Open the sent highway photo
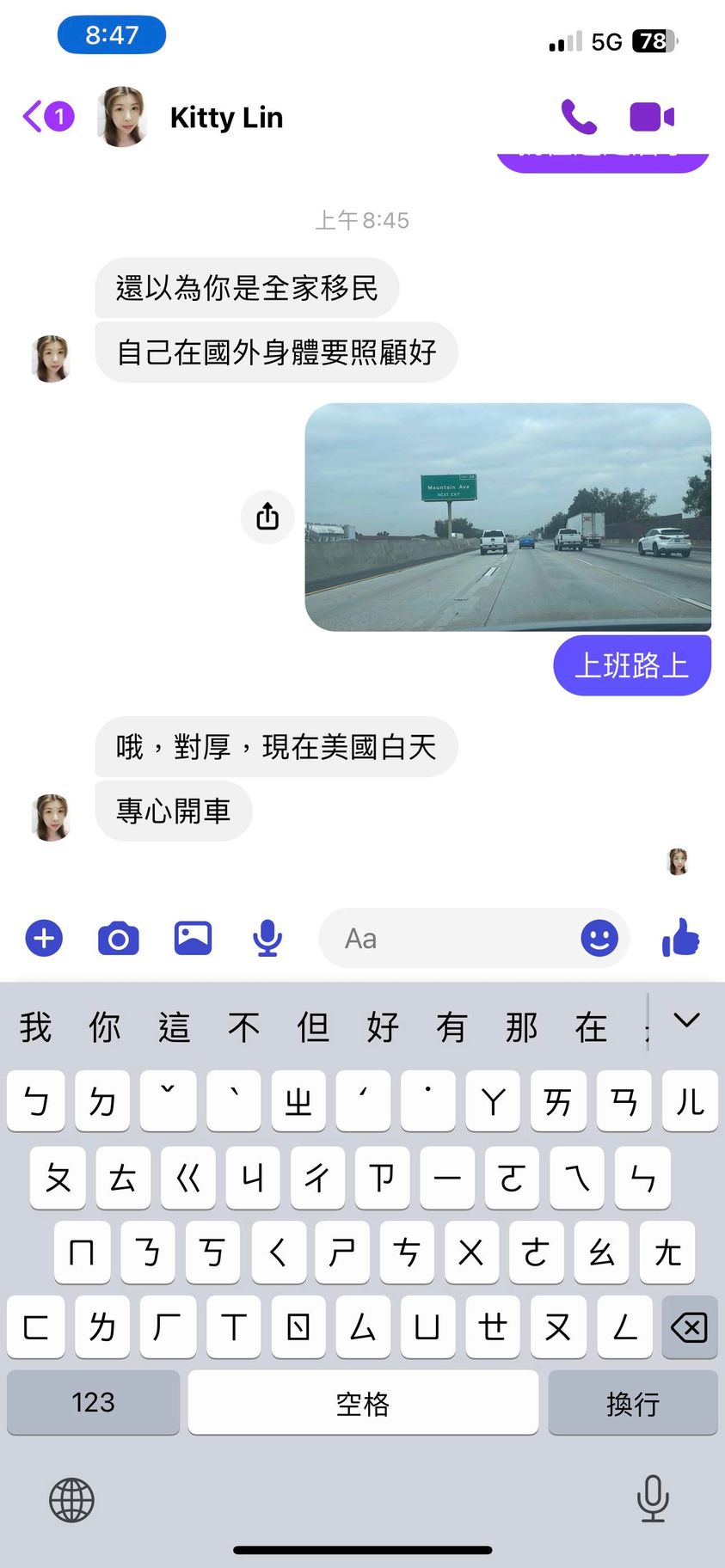This screenshot has height=1568, width=725. [x=507, y=517]
